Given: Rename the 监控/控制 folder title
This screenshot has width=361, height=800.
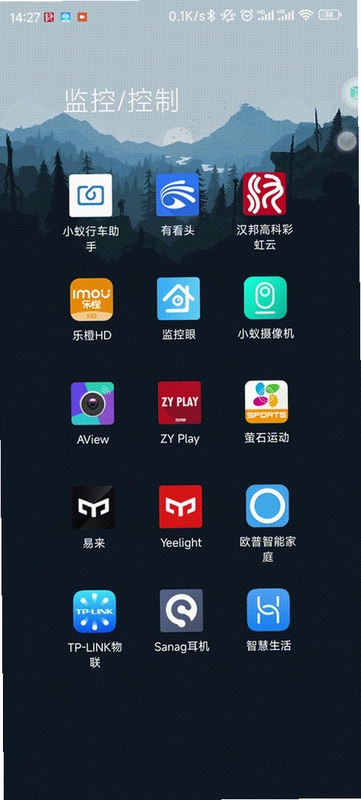Looking at the screenshot, I should (x=121, y=101).
